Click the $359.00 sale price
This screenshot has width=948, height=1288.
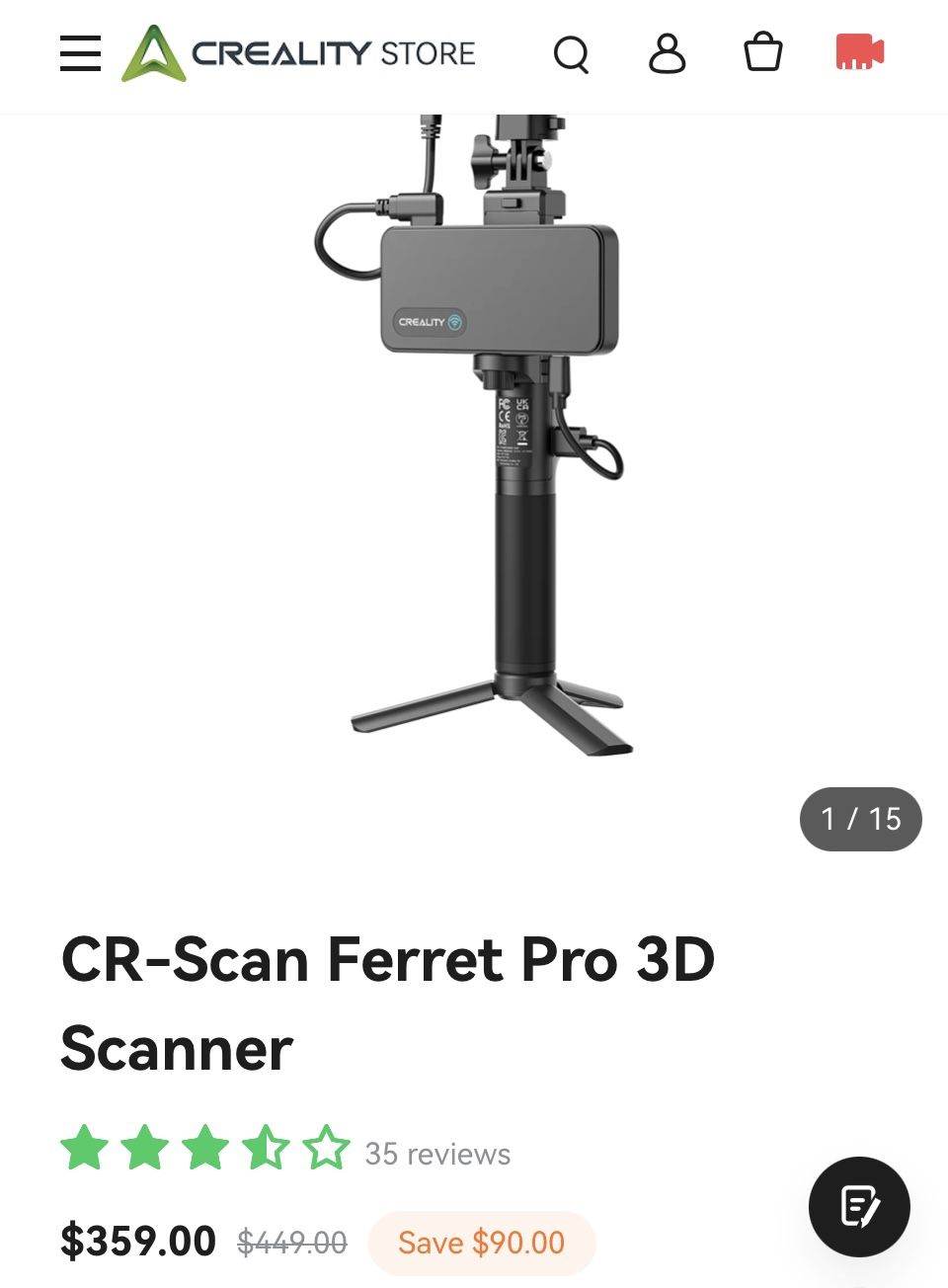pos(137,1241)
